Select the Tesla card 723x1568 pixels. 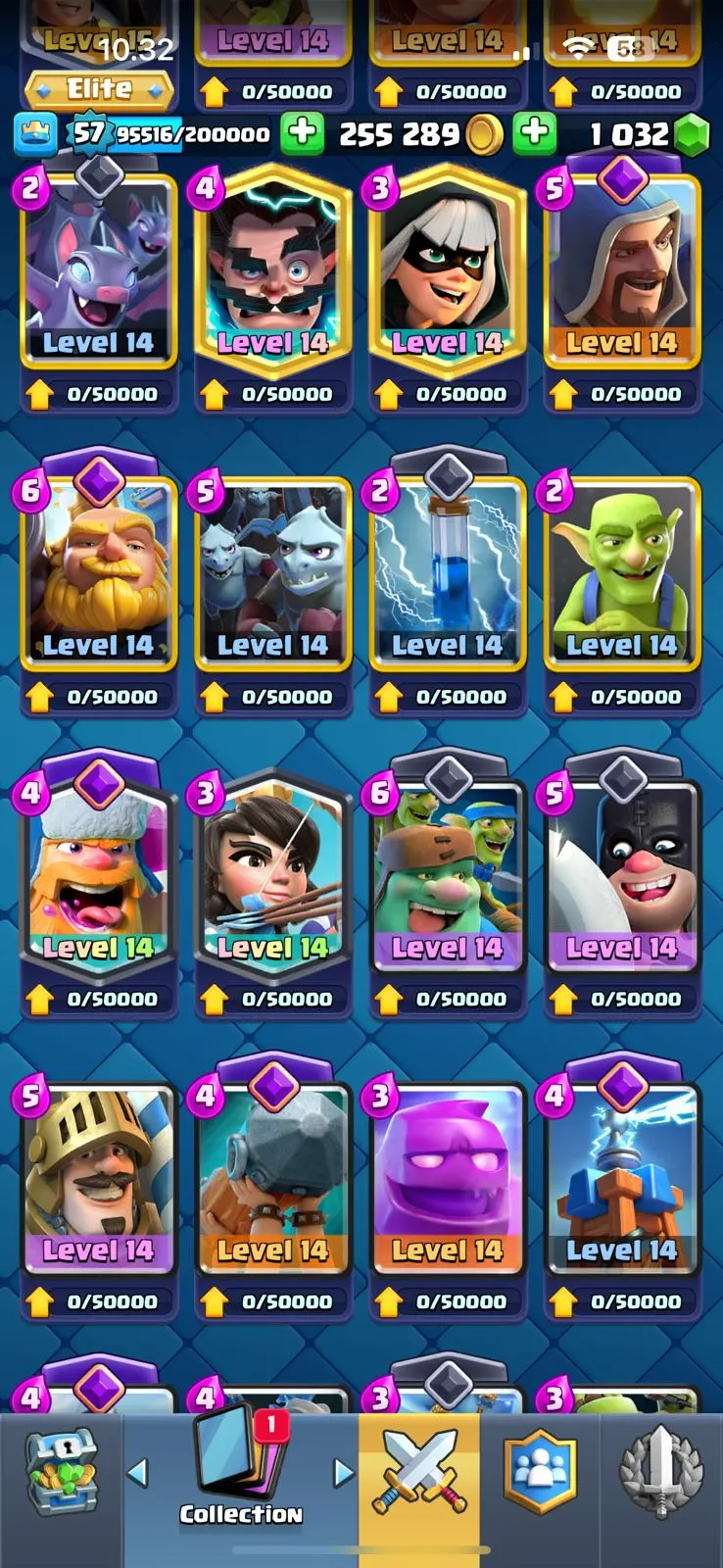point(621,1181)
